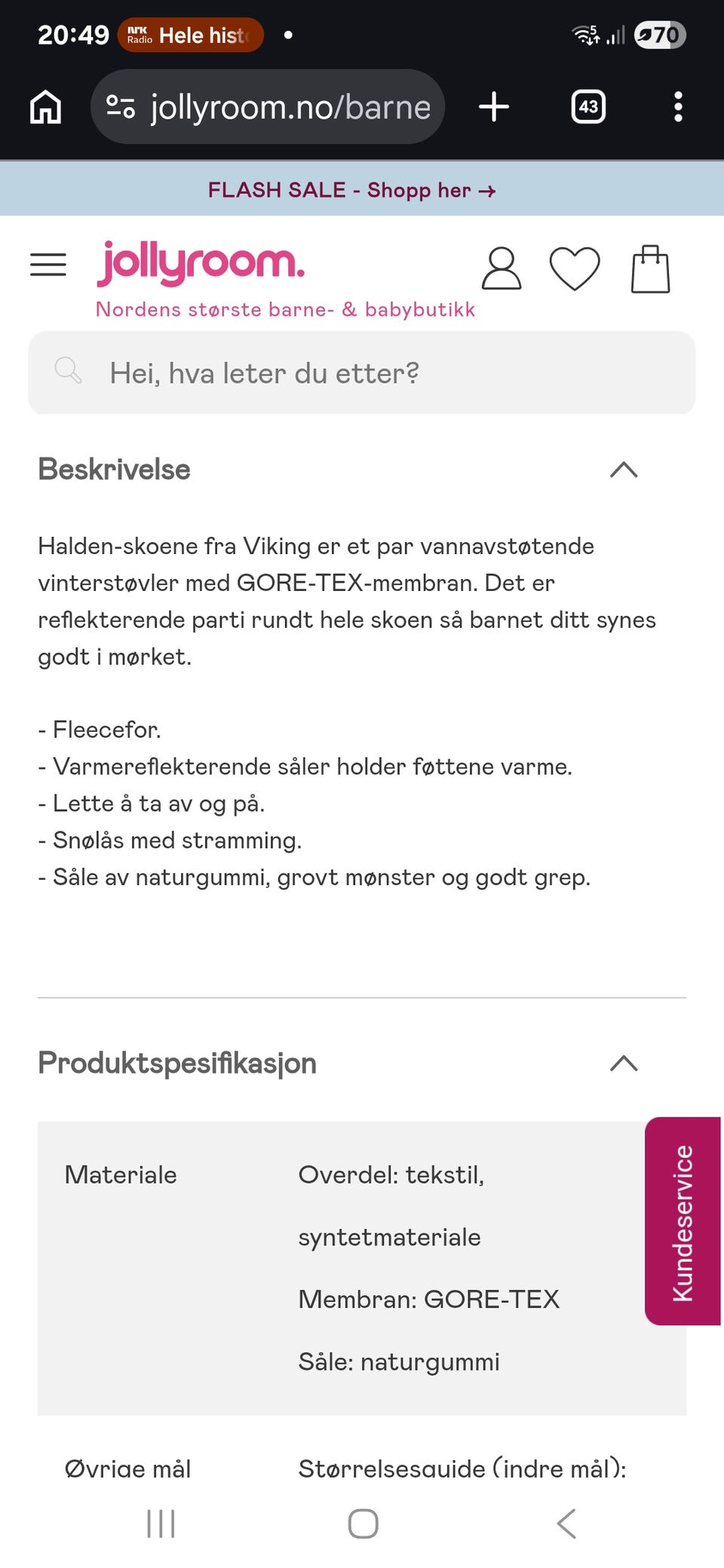
Task: Click the Jollyroom logo
Action: [x=201, y=263]
